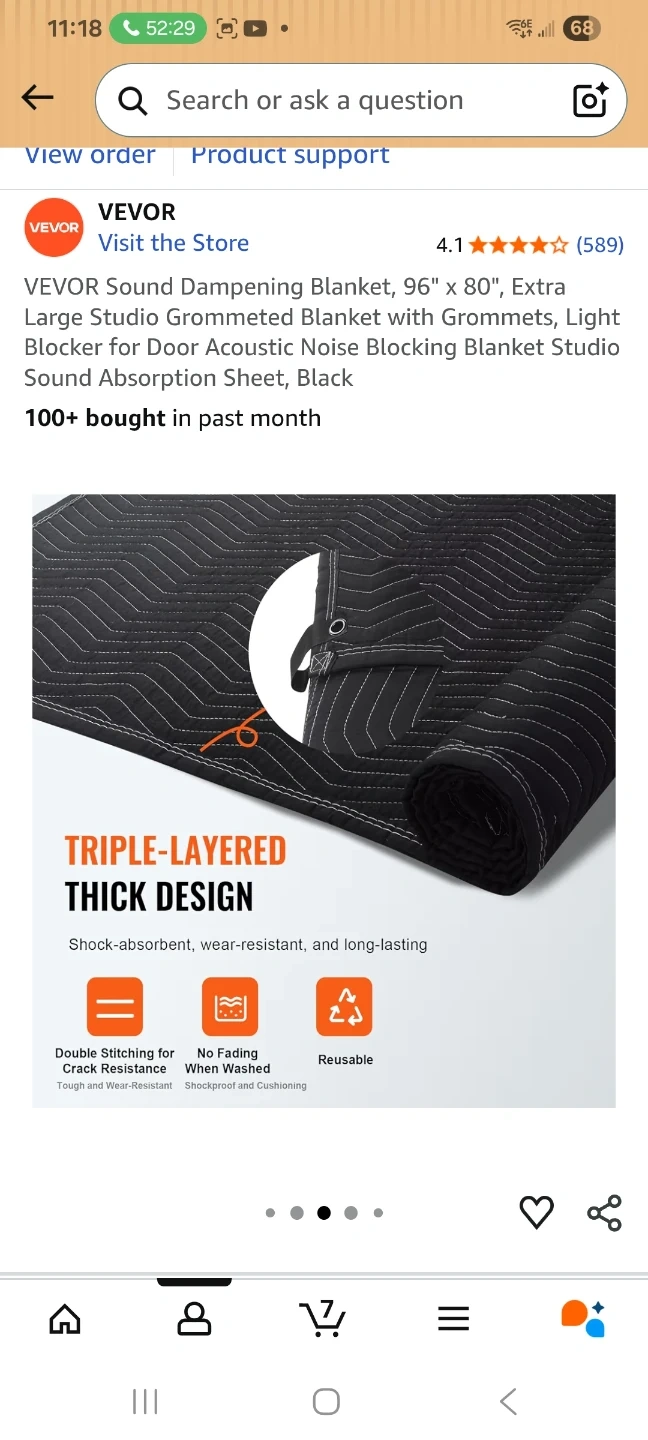
Task: Open the Product support link
Action: pos(290,155)
